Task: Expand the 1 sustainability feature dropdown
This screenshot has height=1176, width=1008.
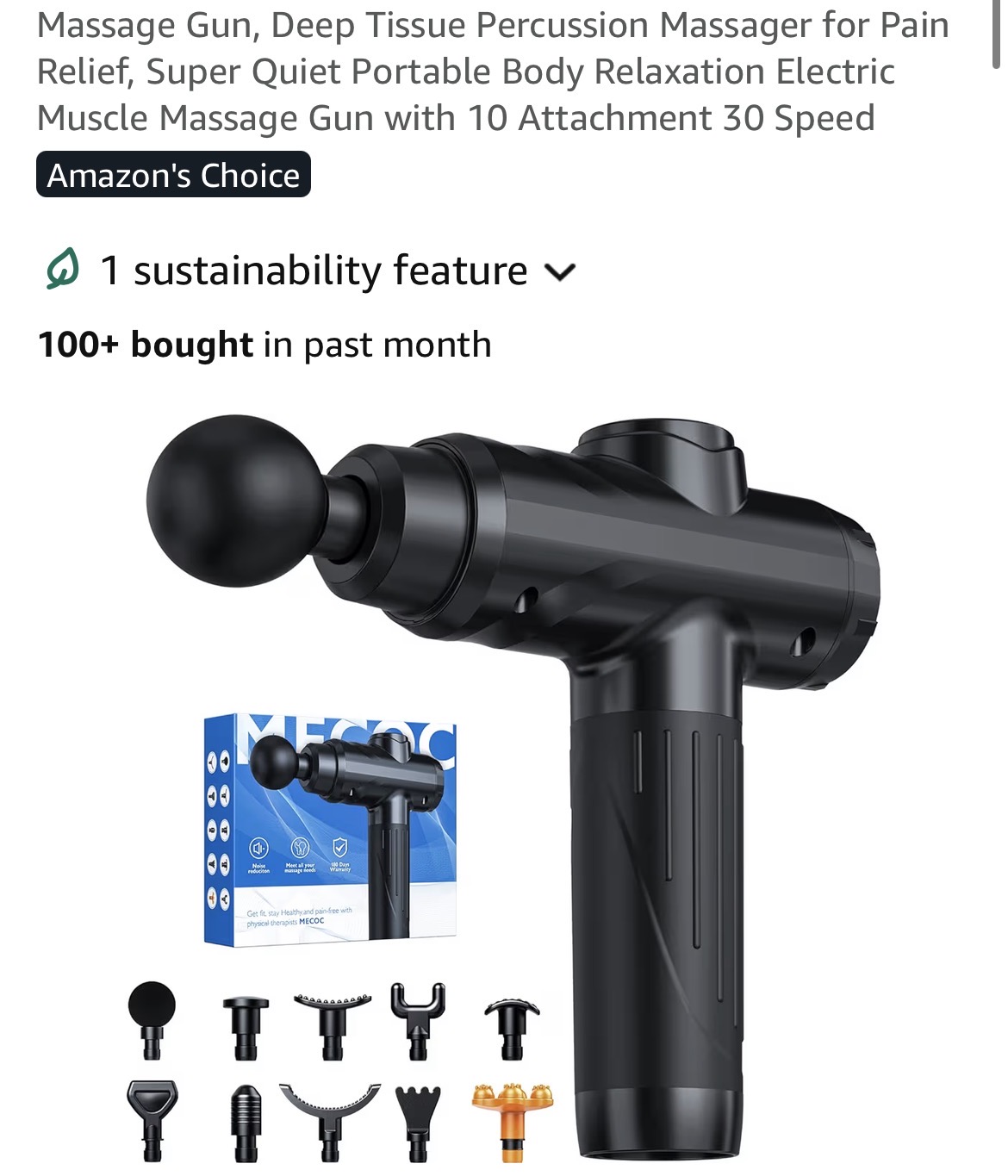Action: pos(560,272)
